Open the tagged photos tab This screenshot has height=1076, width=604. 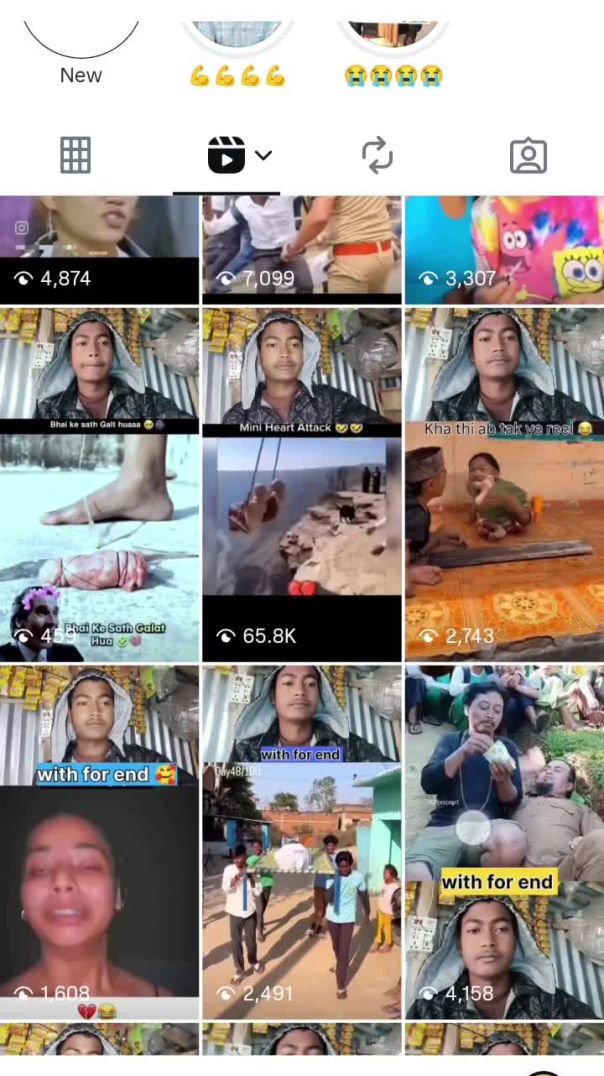(528, 155)
